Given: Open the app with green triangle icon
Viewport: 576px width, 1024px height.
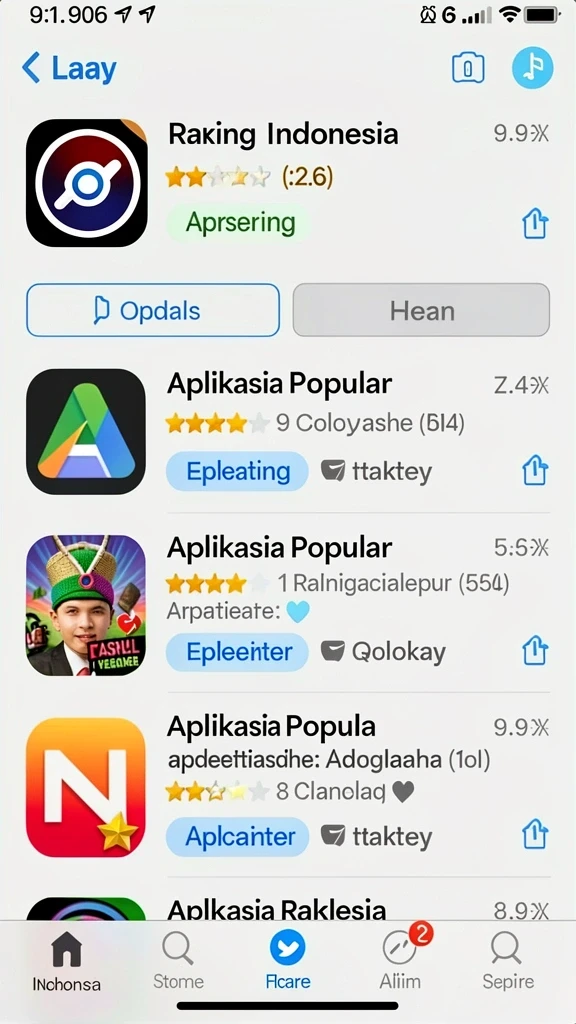Looking at the screenshot, I should pos(86,431).
